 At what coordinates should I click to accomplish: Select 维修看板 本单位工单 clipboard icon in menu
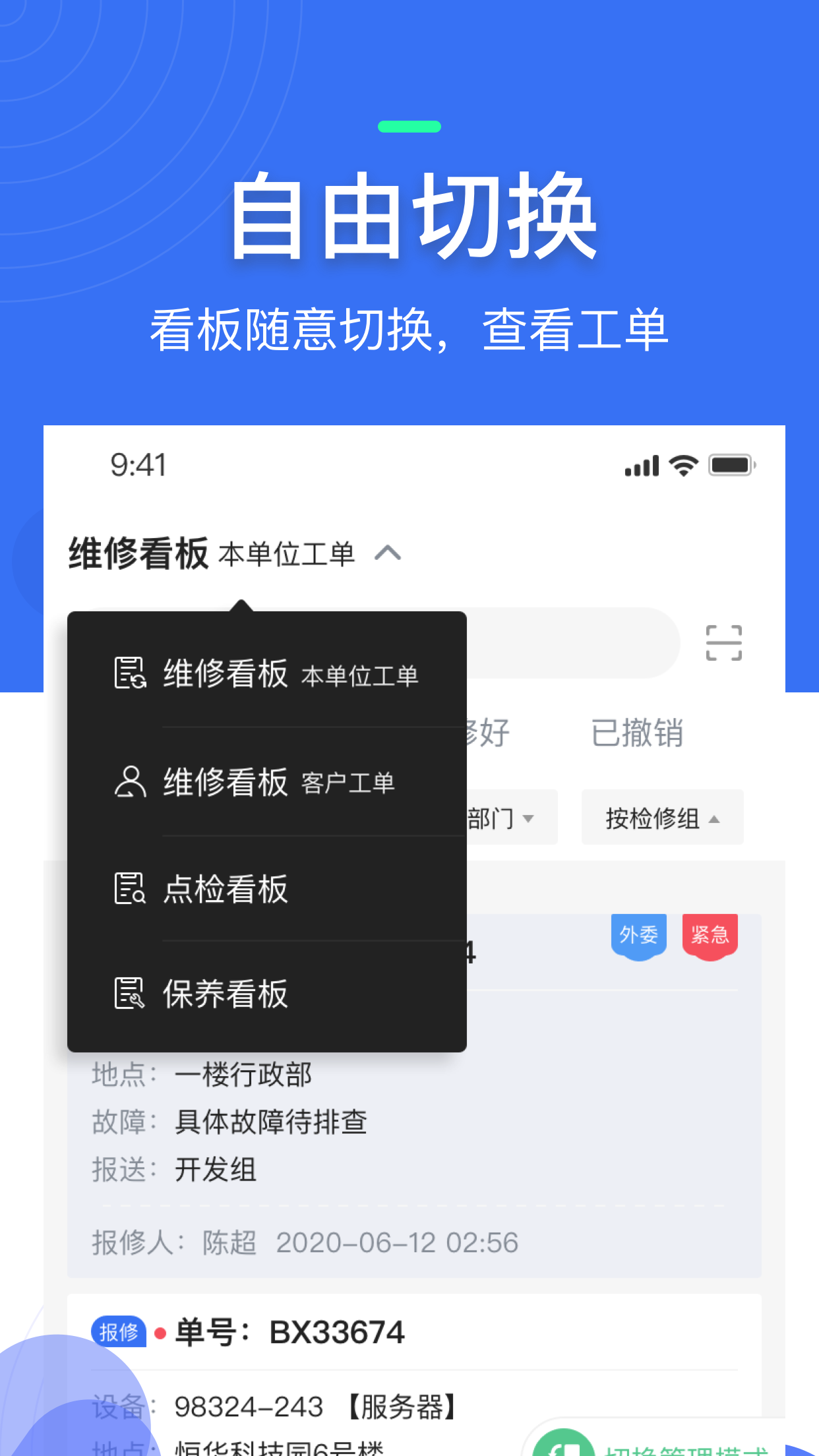[x=129, y=673]
